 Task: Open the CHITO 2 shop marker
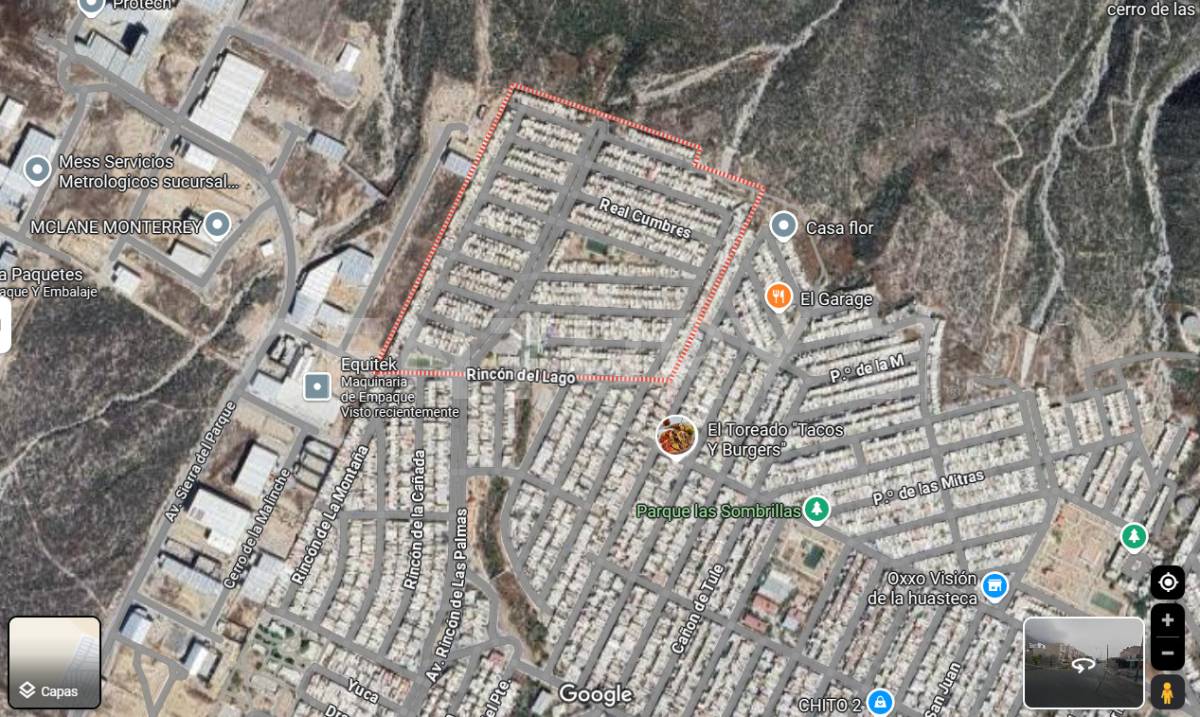880,702
